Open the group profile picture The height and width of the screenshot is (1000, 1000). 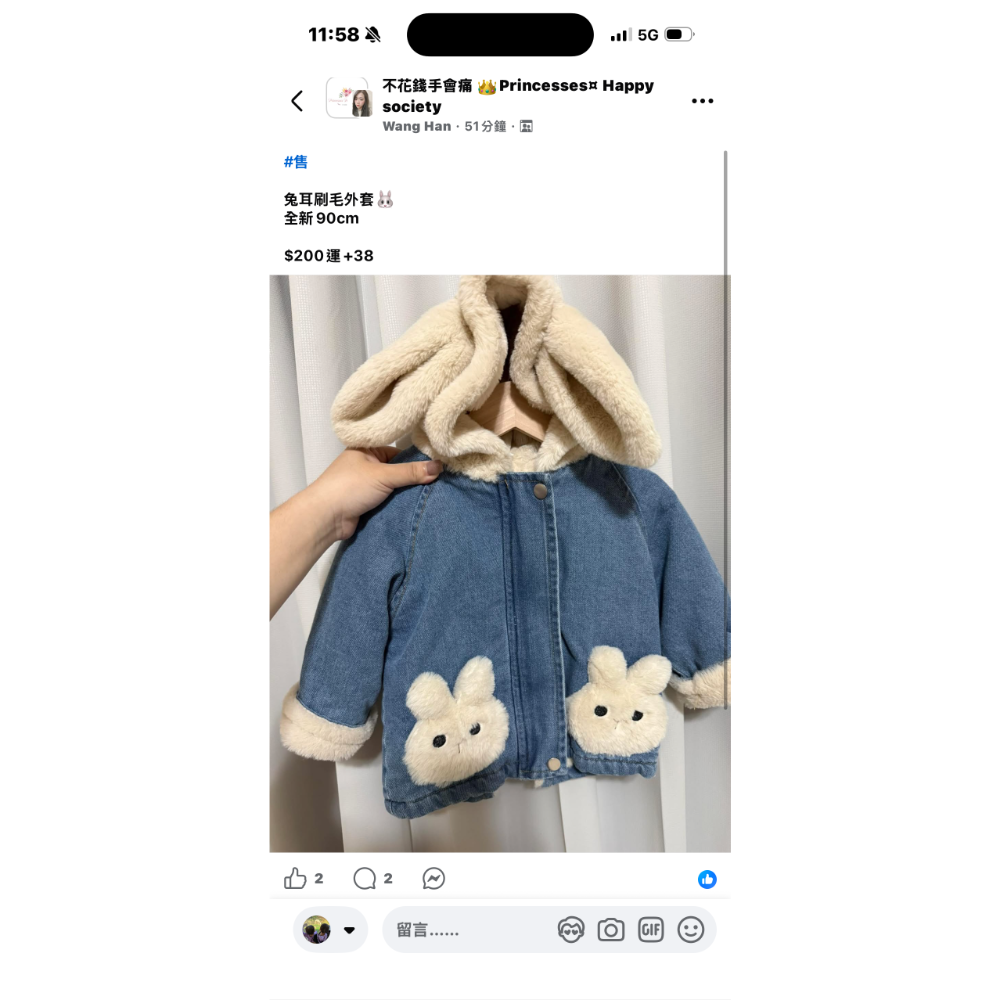(349, 99)
